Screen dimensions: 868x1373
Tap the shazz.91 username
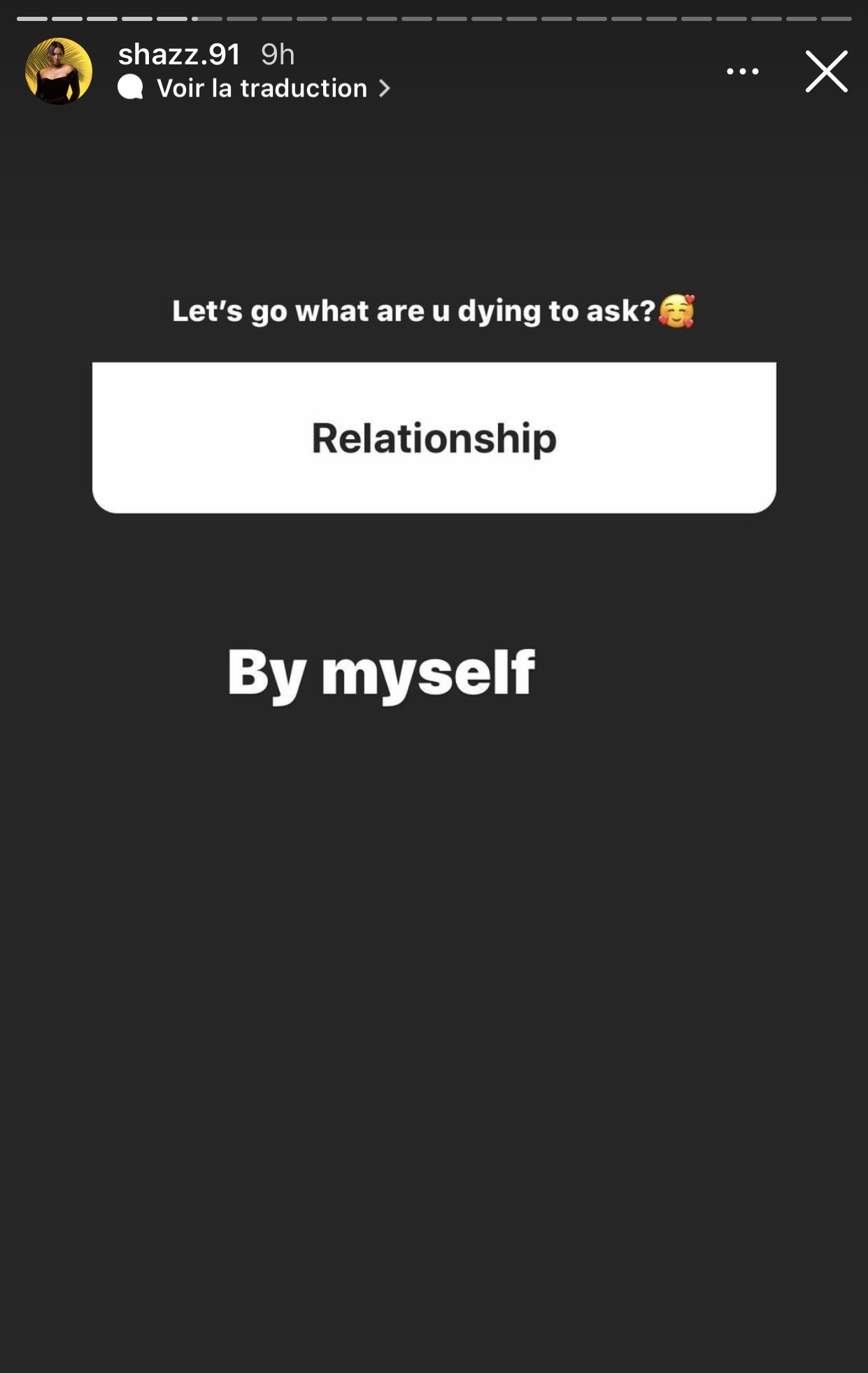[179, 55]
